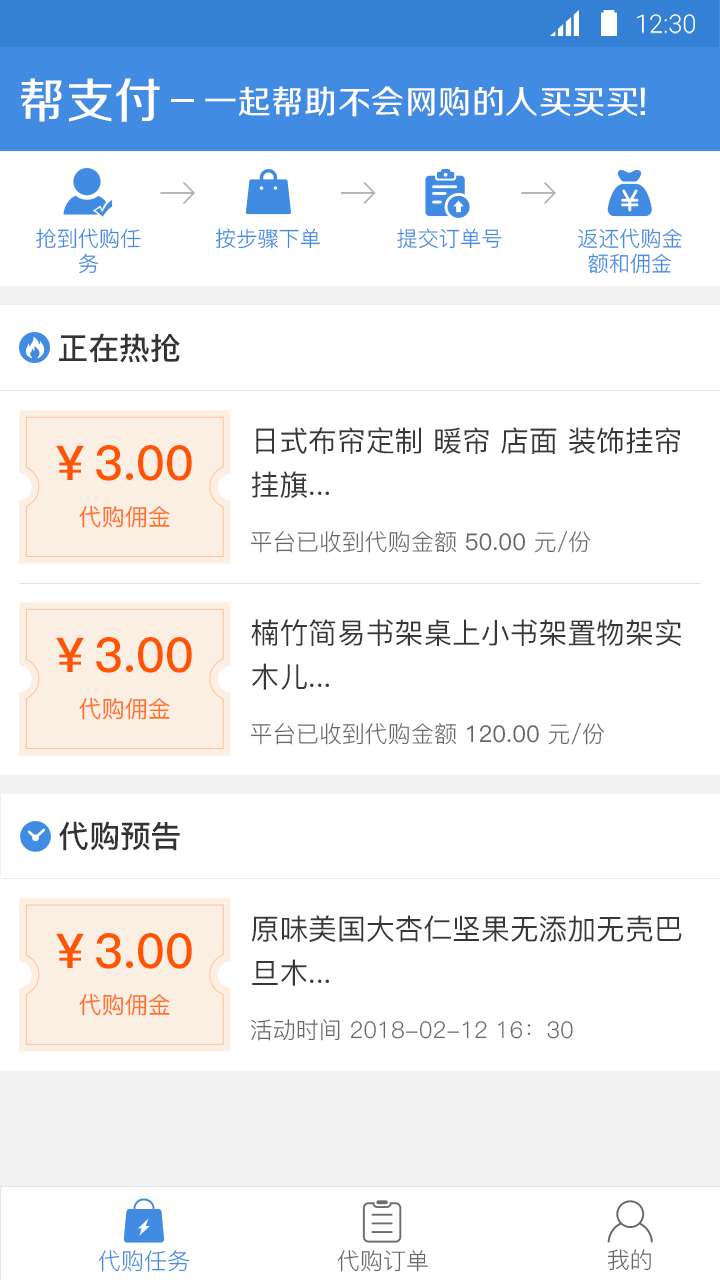Select the 代购任务 tab
The height and width of the screenshot is (1280, 720).
coord(143,1234)
